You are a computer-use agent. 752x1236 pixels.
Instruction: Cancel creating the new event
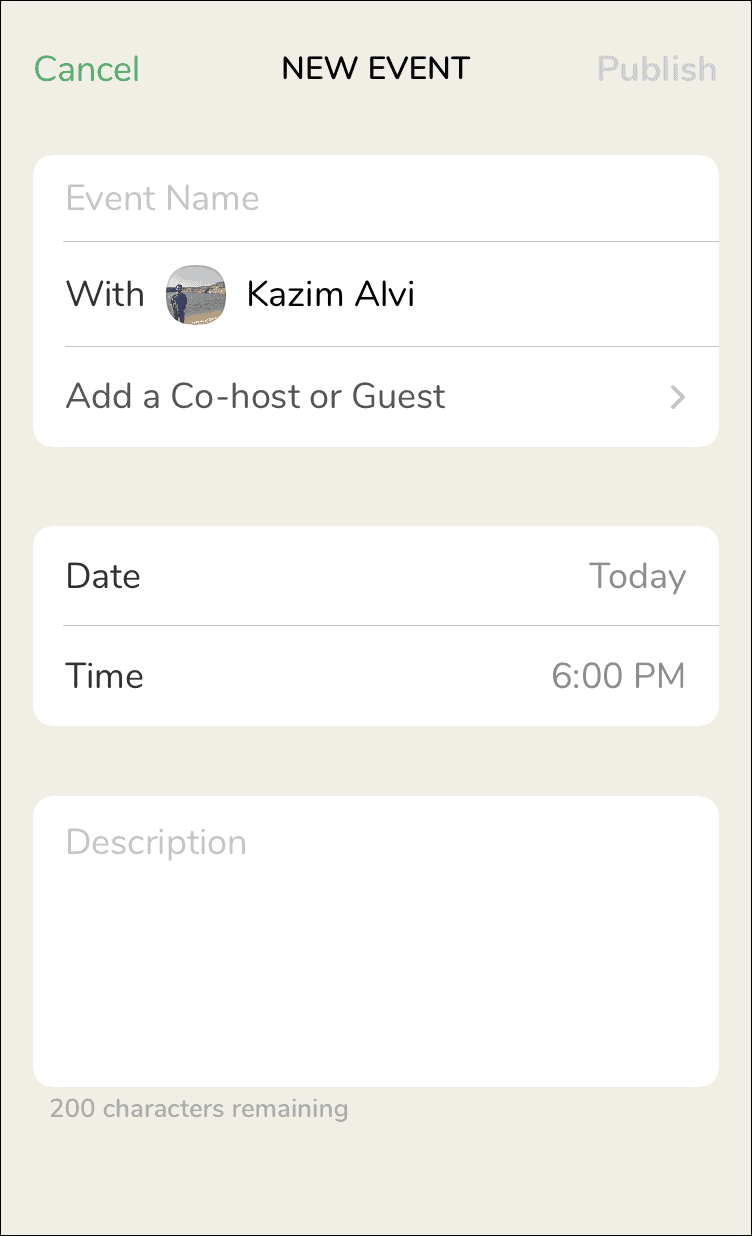[87, 69]
